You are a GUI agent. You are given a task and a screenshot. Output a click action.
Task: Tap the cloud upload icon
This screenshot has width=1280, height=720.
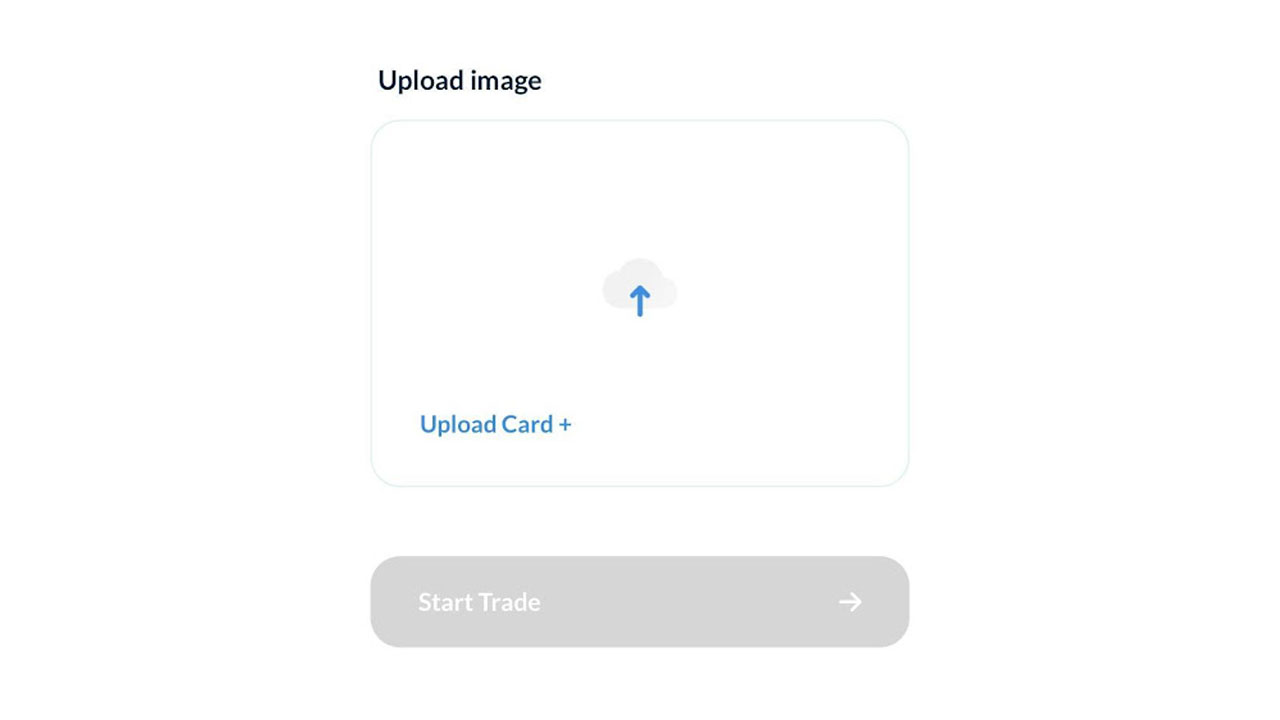[x=640, y=288]
